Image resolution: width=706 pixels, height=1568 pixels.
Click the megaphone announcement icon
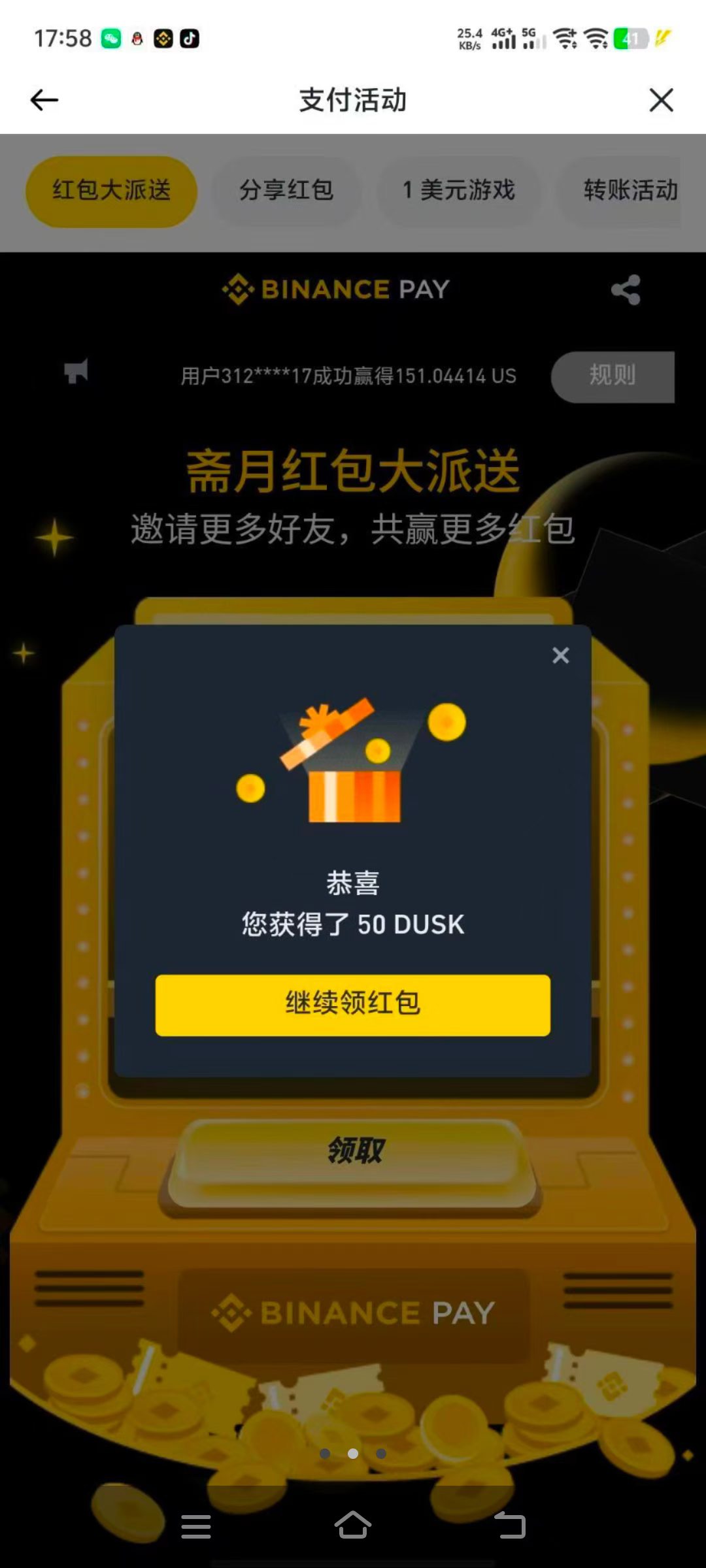pyautogui.click(x=76, y=372)
